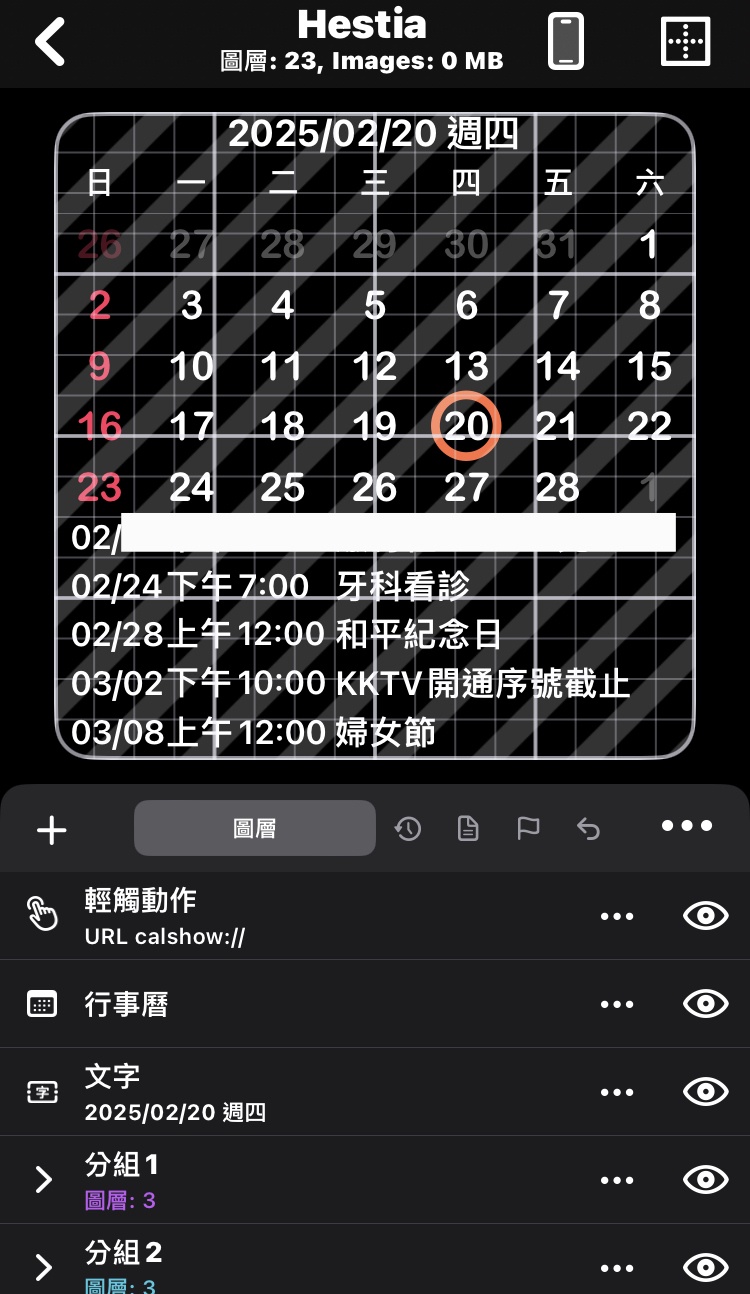Toggle visibility of 分組1
This screenshot has height=1294, width=750.
tap(705, 1180)
